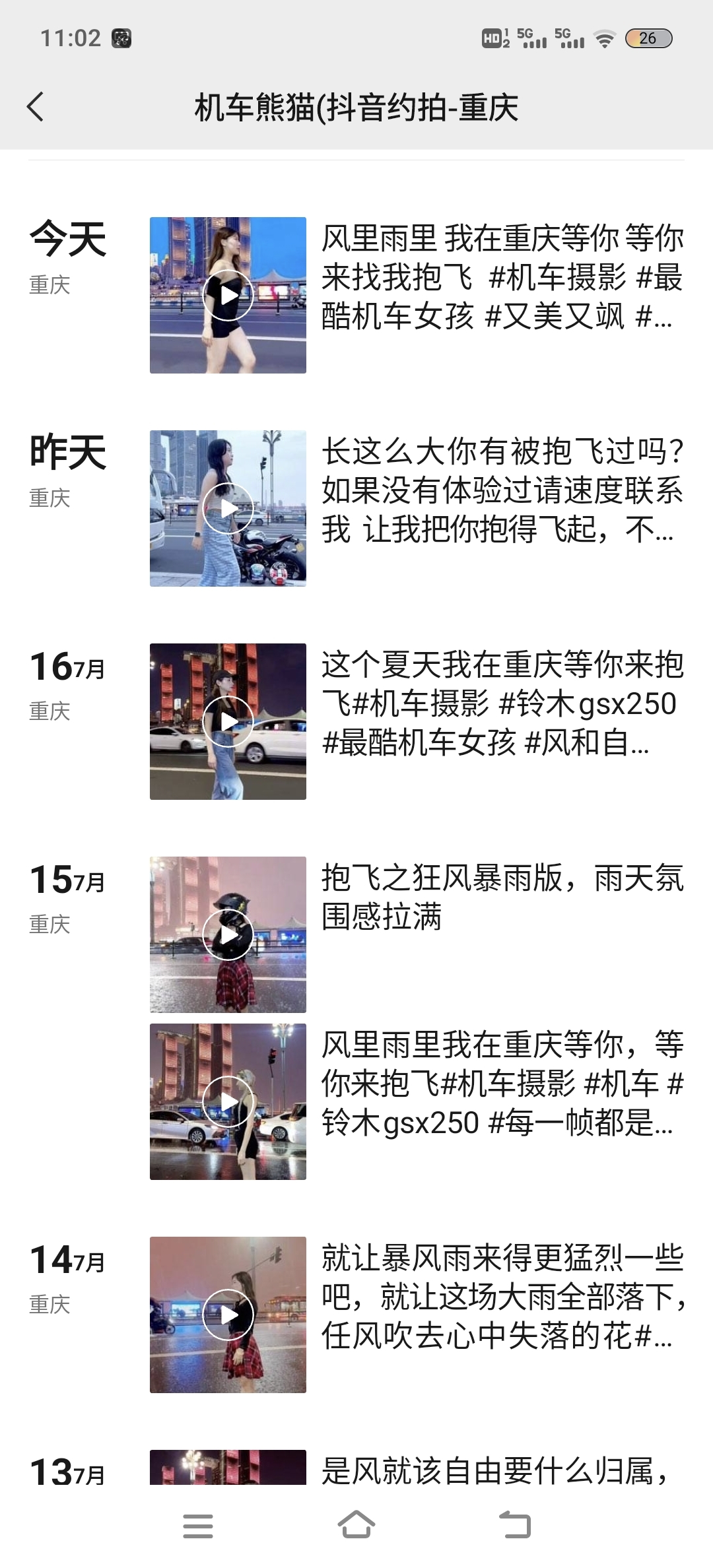
Task: Play the July 14 video 就让暴风雨来得更猛烈一些
Action: pyautogui.click(x=228, y=1315)
